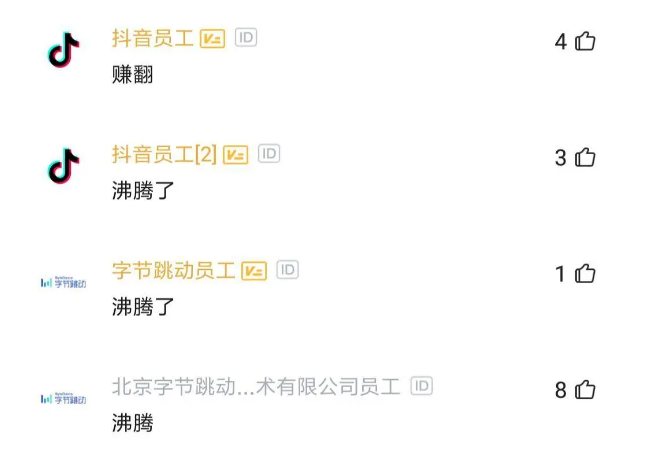Tap the ByteDance avatar beside 字节跳动员工
The height and width of the screenshot is (451, 645).
point(64,283)
